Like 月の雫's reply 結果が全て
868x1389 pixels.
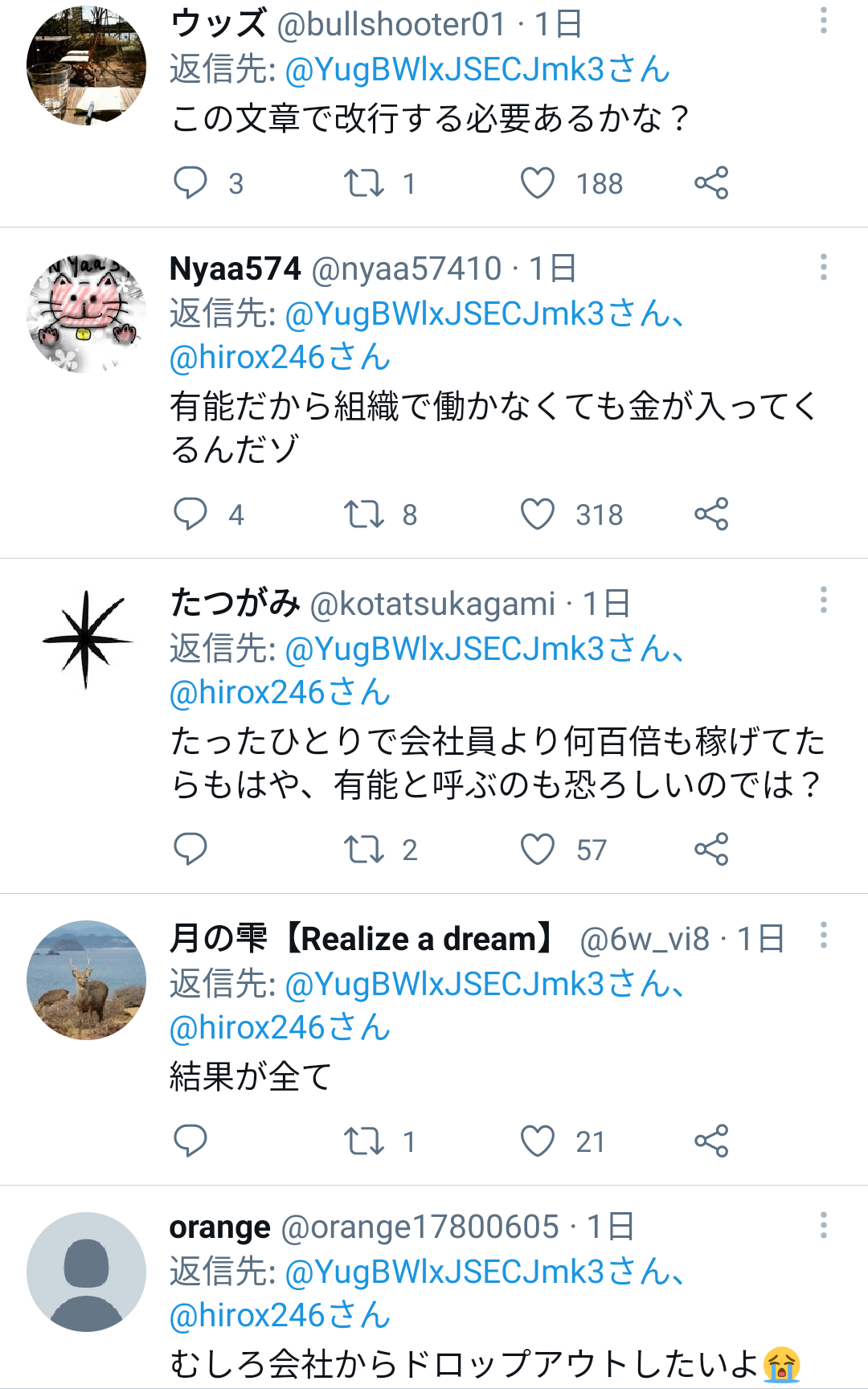tap(538, 1141)
